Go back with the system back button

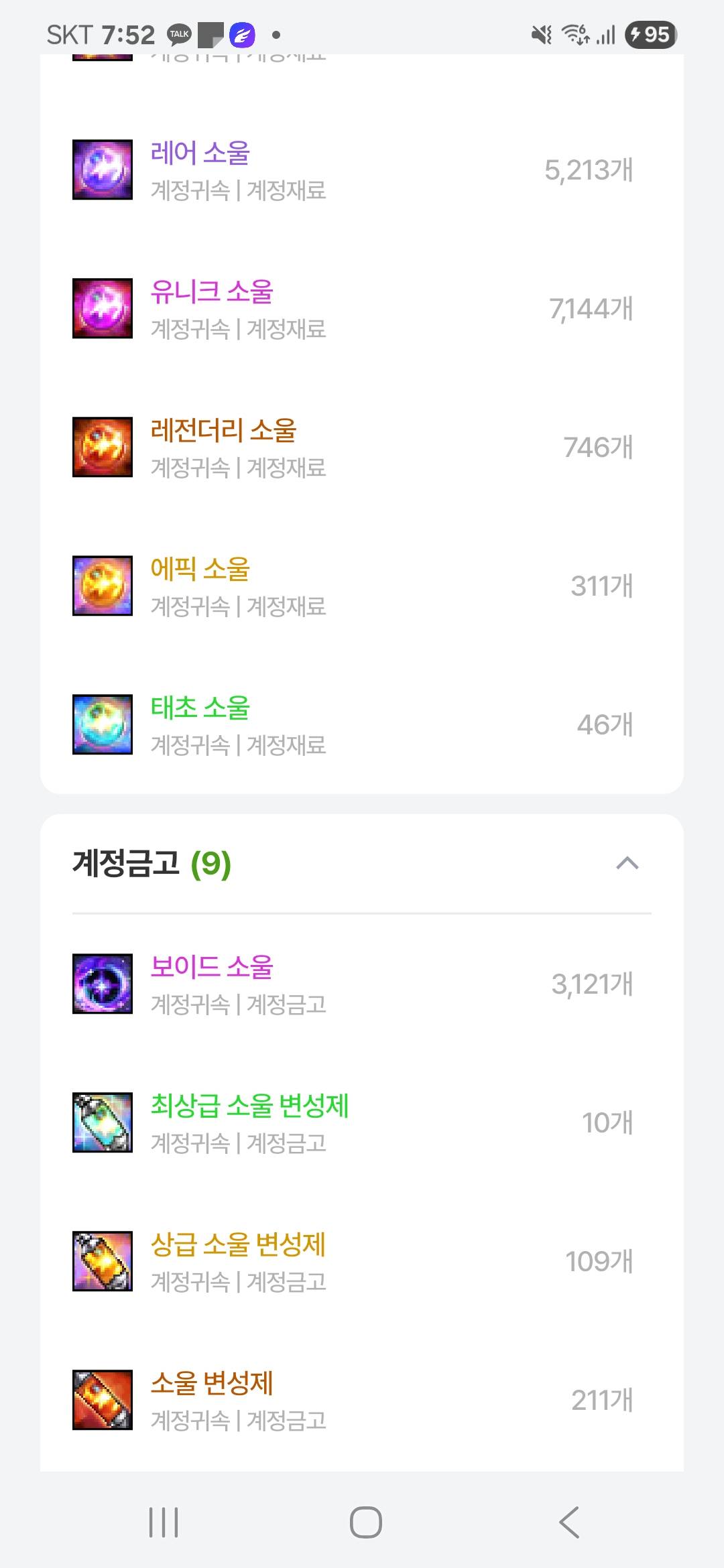[x=569, y=1522]
